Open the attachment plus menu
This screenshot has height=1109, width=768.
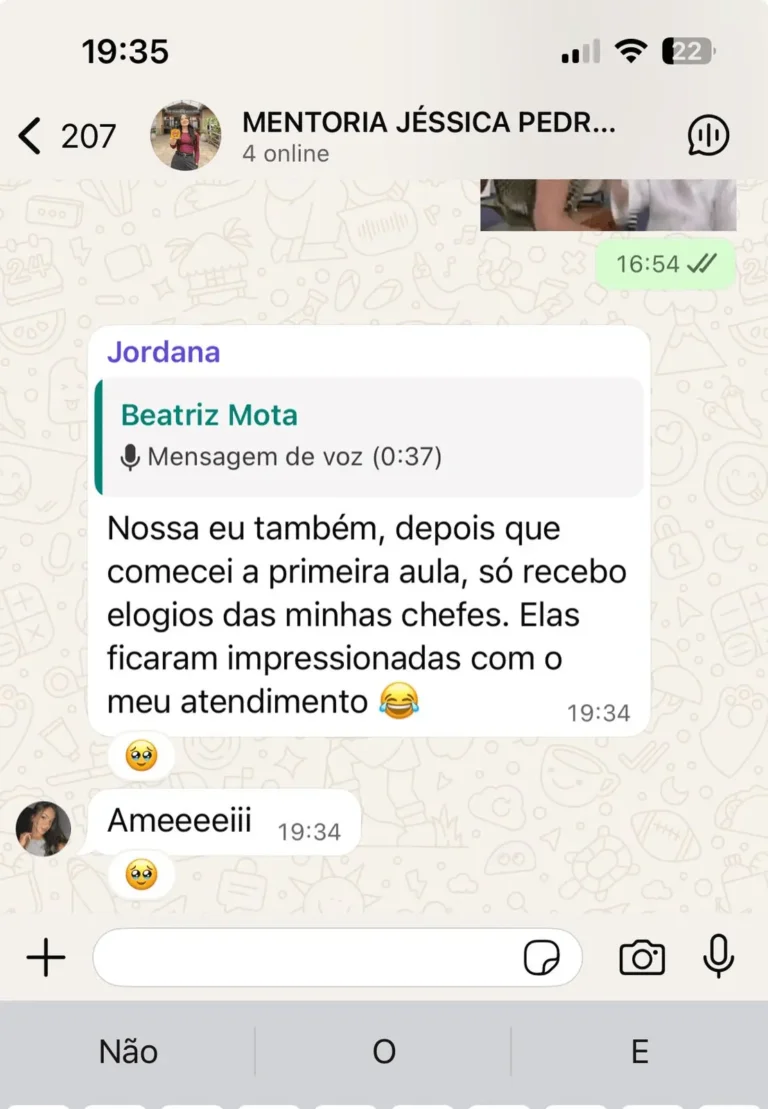tap(45, 958)
